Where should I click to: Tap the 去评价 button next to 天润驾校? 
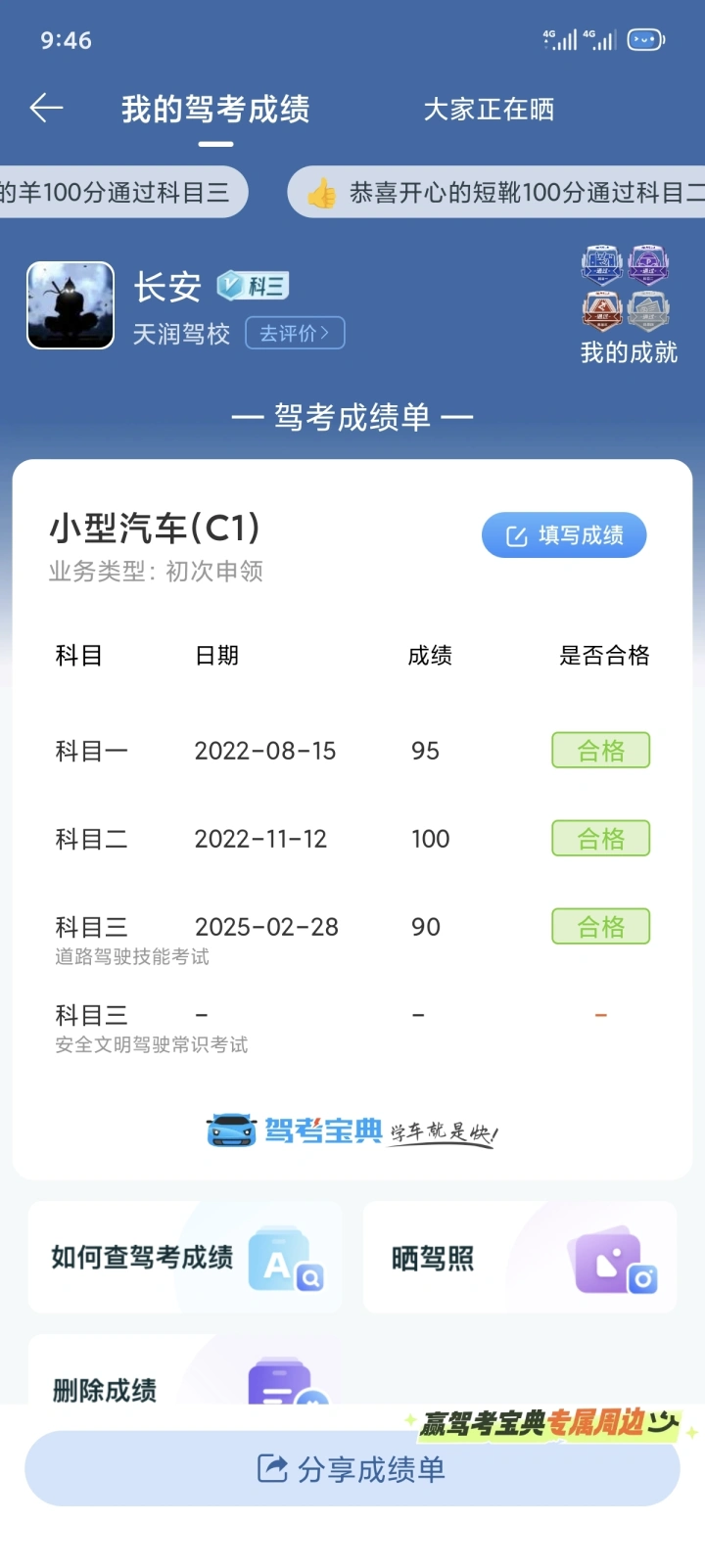pos(295,334)
